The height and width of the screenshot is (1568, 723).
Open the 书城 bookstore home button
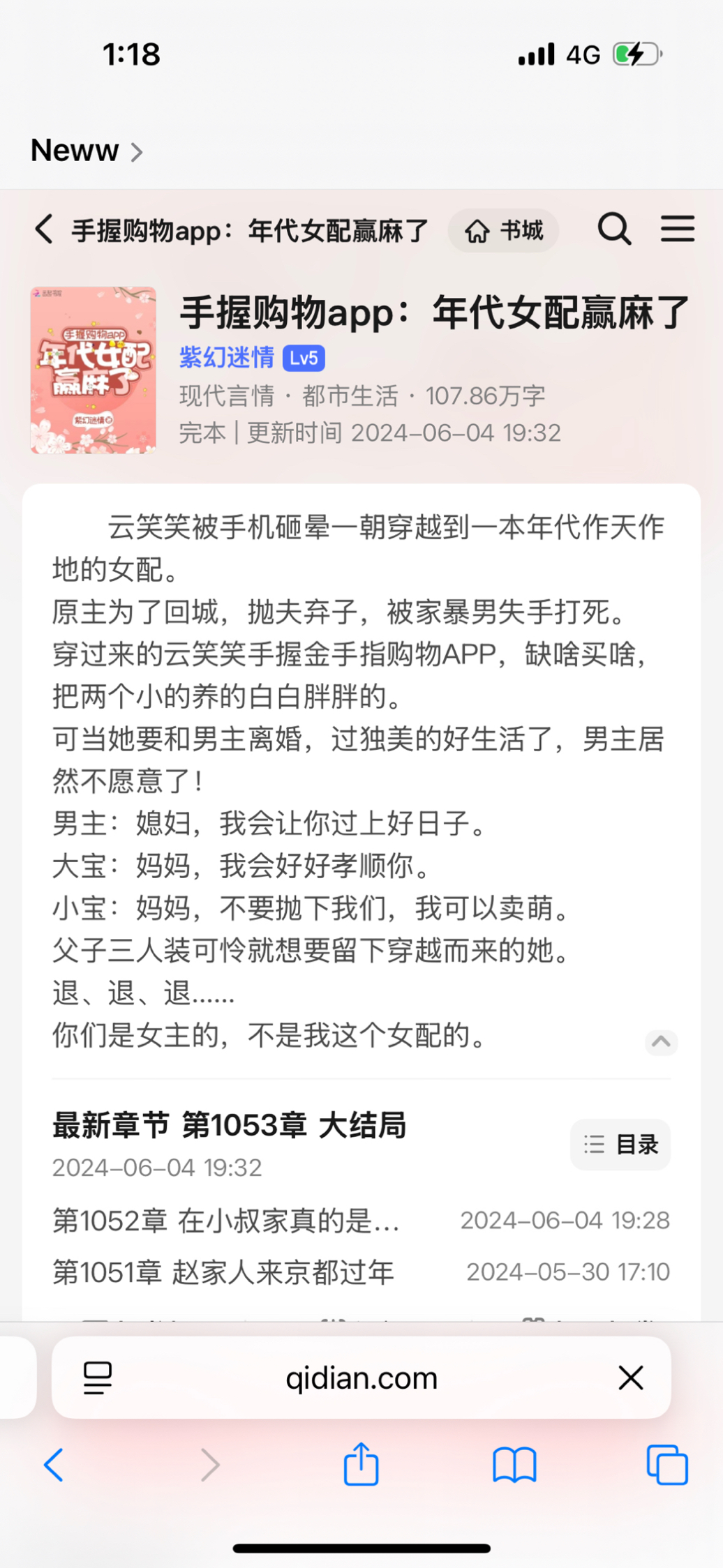click(x=503, y=231)
